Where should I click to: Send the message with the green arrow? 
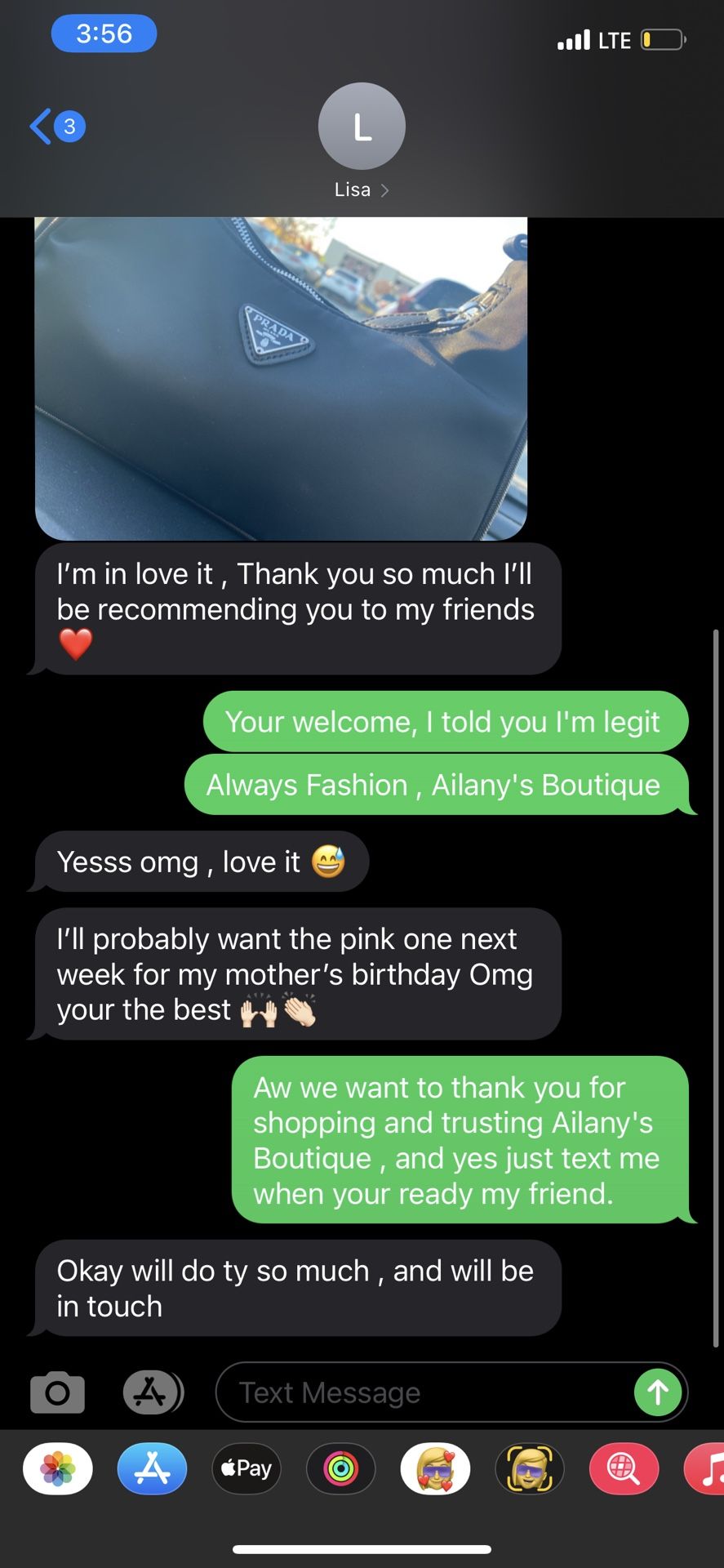[658, 1392]
